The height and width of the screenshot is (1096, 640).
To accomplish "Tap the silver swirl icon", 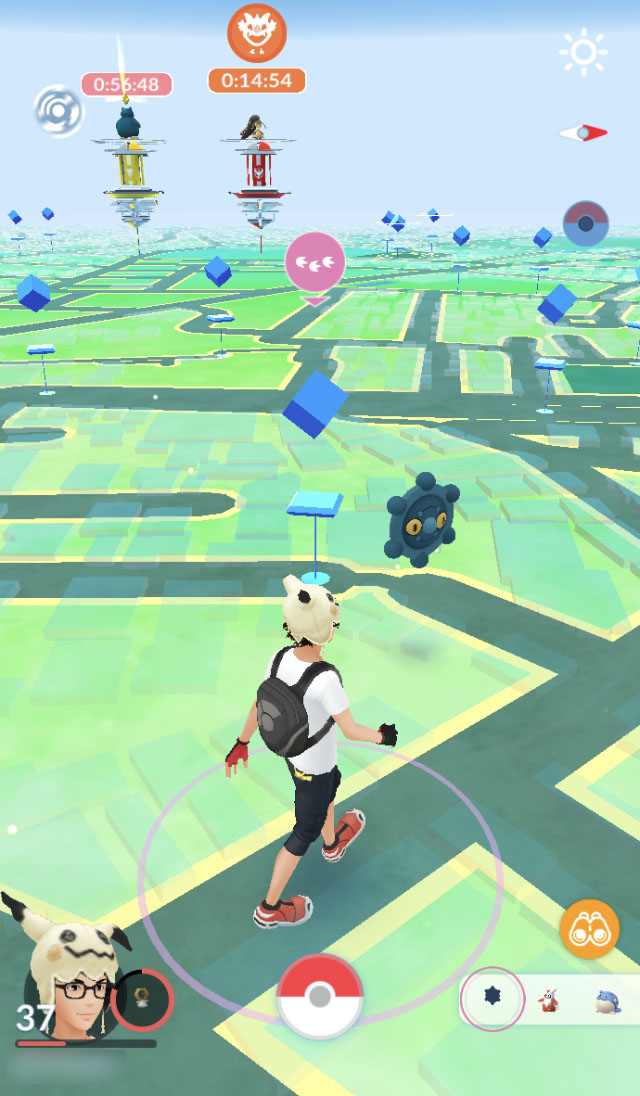I will 57,108.
